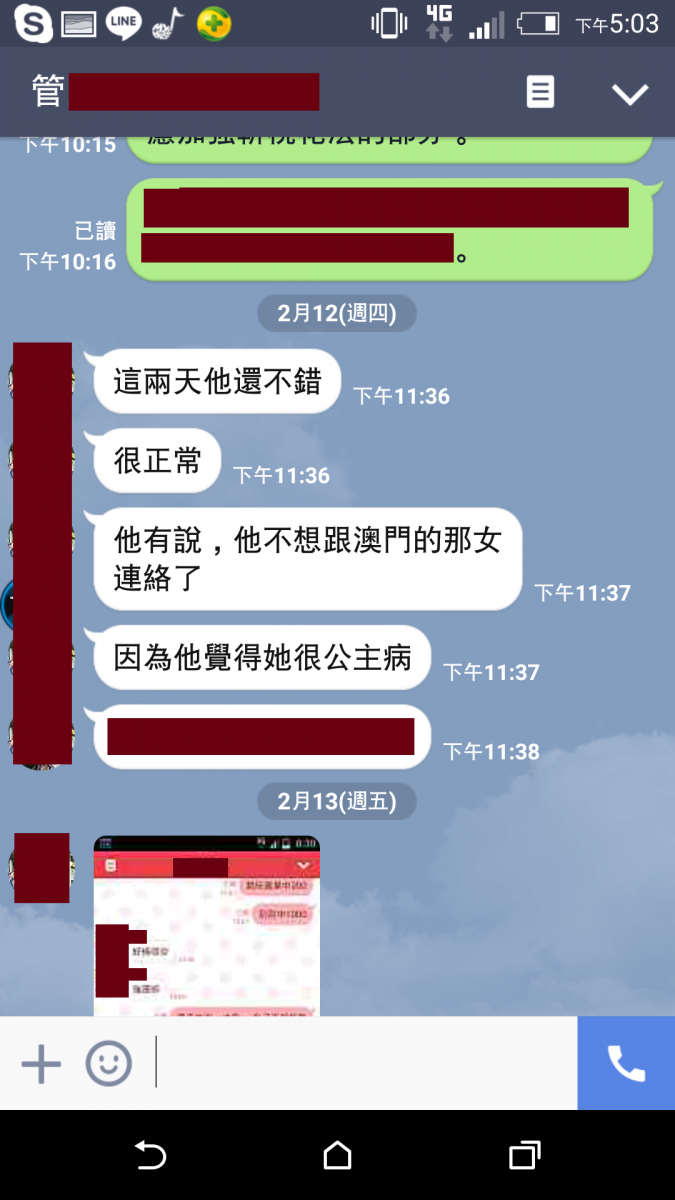Open the chat notes icon
The height and width of the screenshot is (1200, 675).
tap(540, 93)
